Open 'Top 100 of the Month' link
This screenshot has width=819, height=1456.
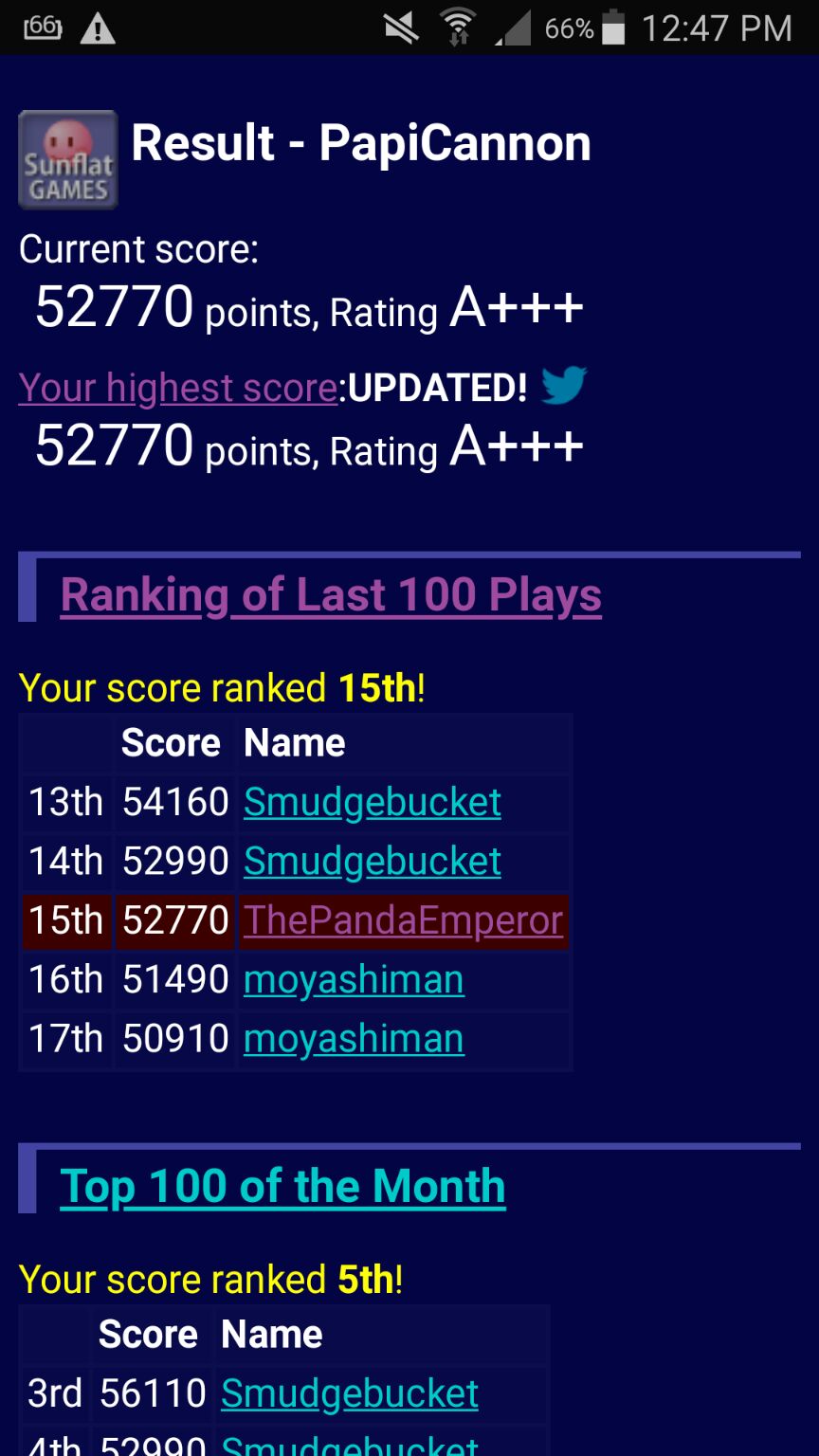[282, 1186]
